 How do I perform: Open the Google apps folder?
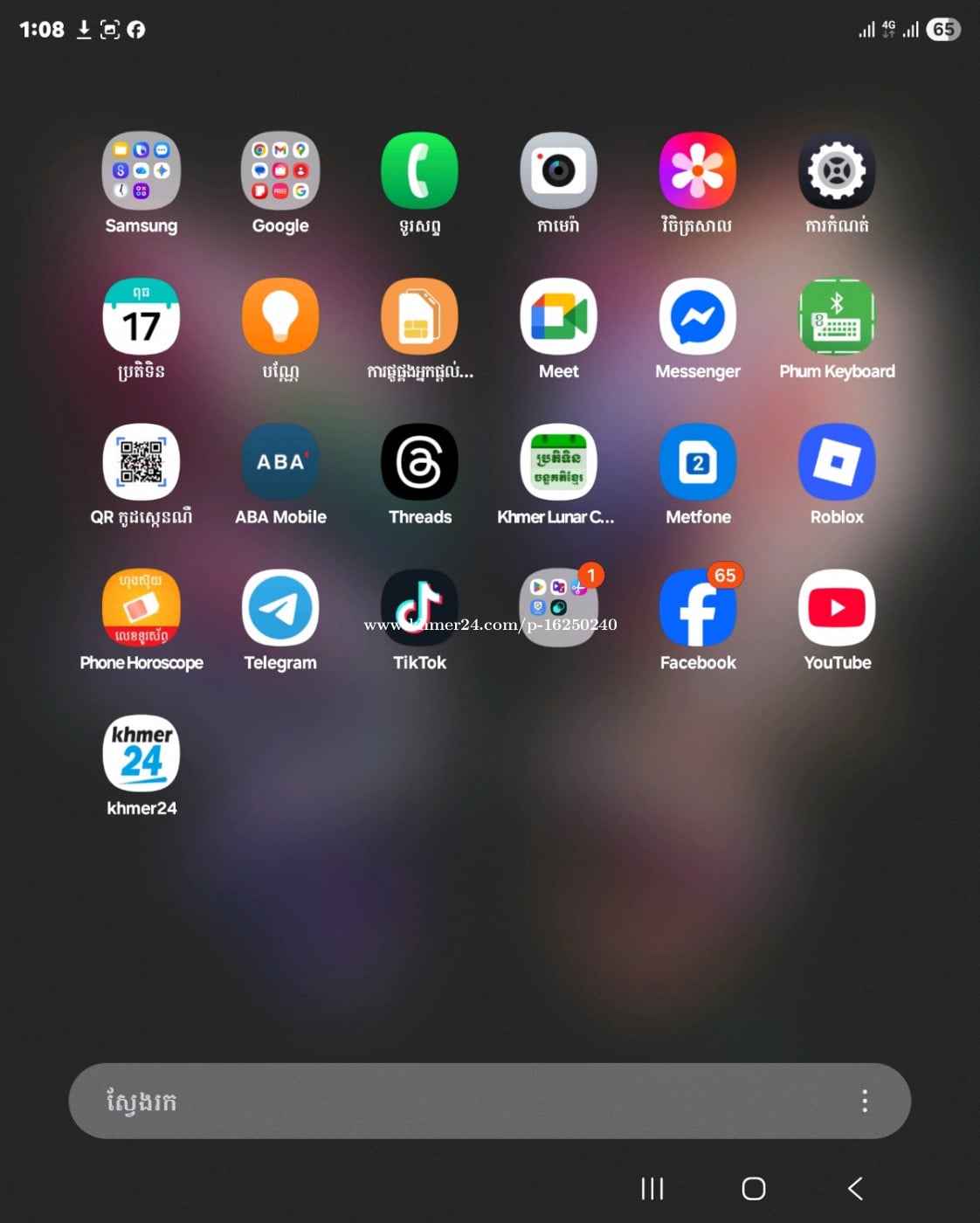280,171
